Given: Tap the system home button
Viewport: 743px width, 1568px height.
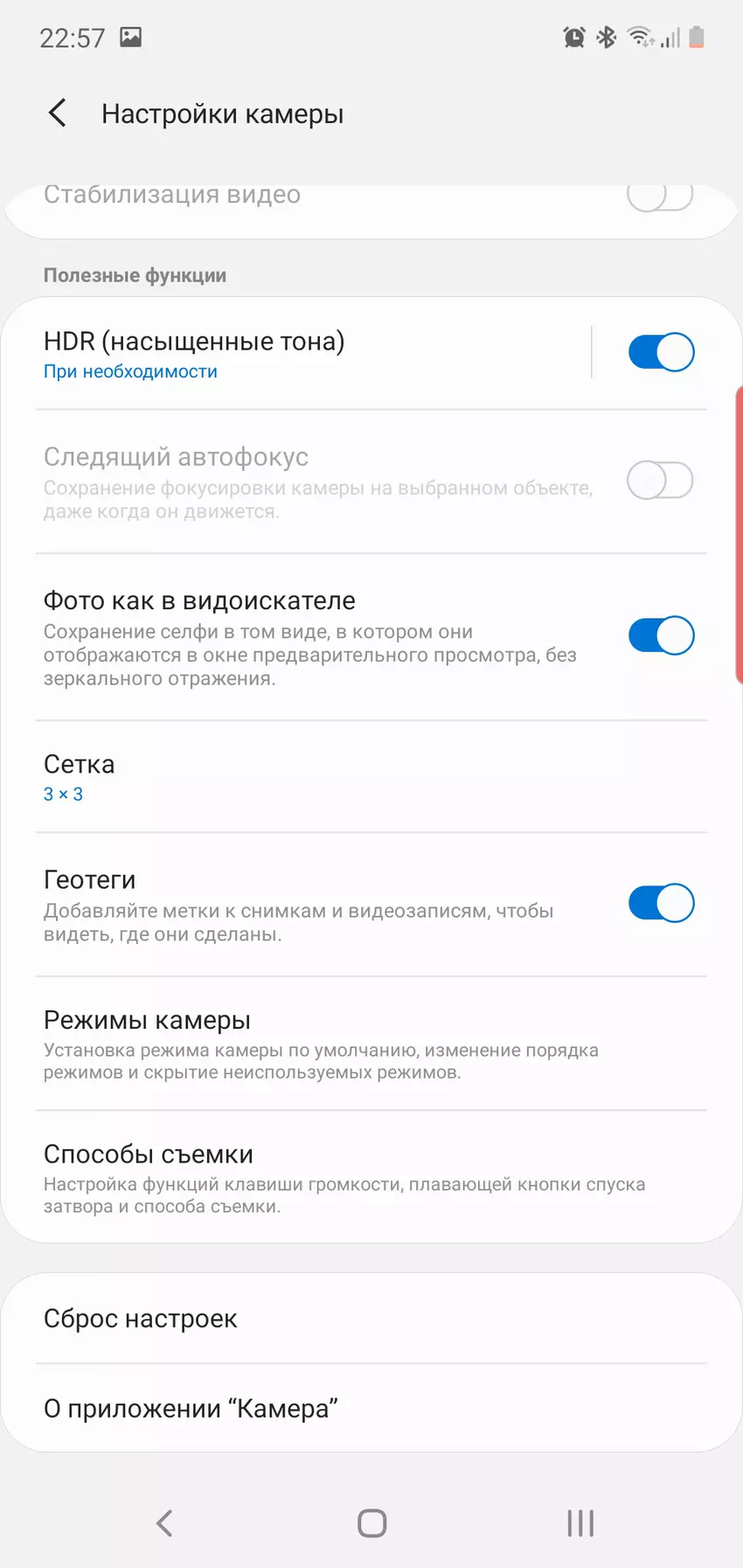Looking at the screenshot, I should pos(371,1523).
